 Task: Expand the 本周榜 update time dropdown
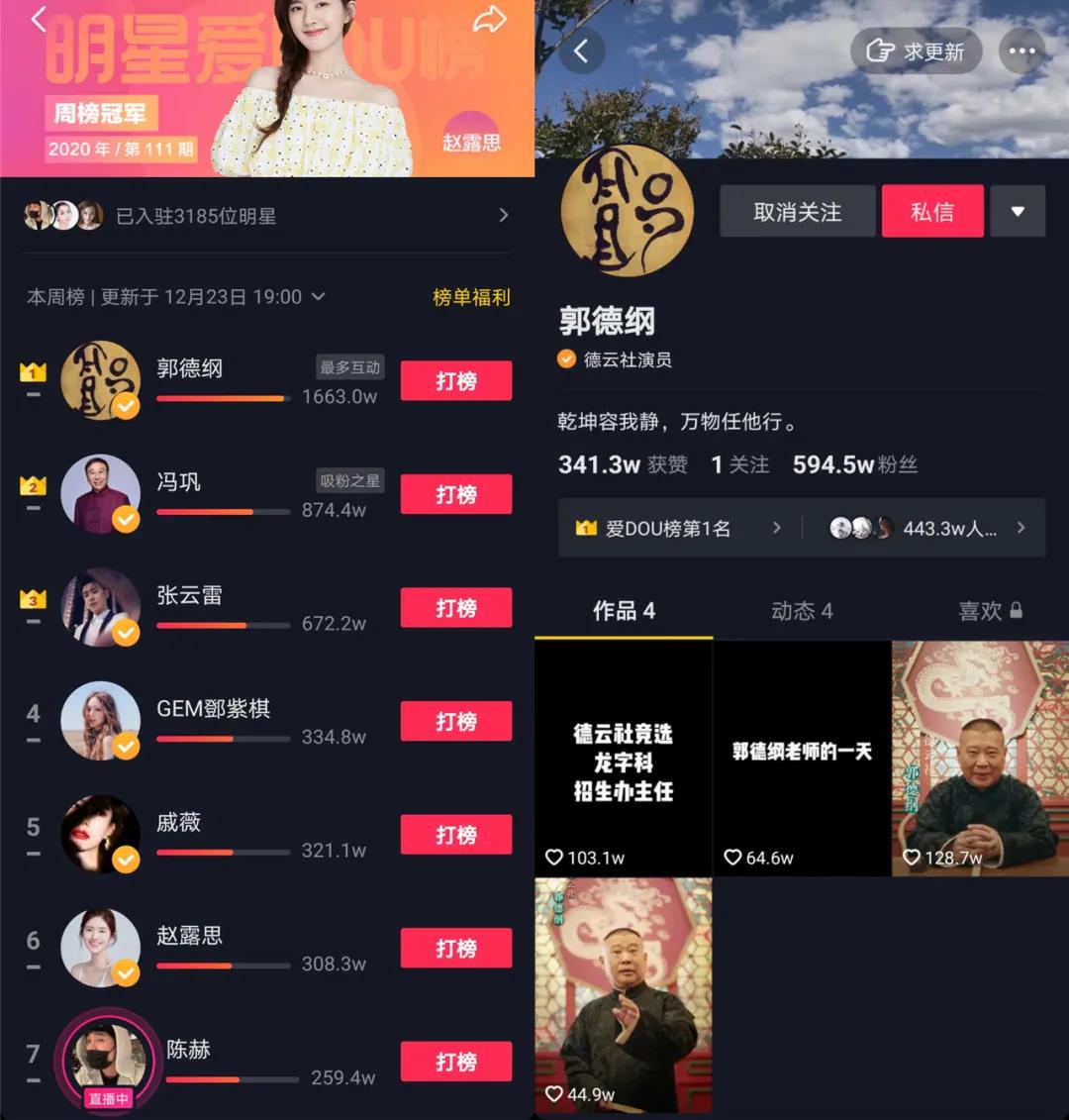click(x=319, y=297)
